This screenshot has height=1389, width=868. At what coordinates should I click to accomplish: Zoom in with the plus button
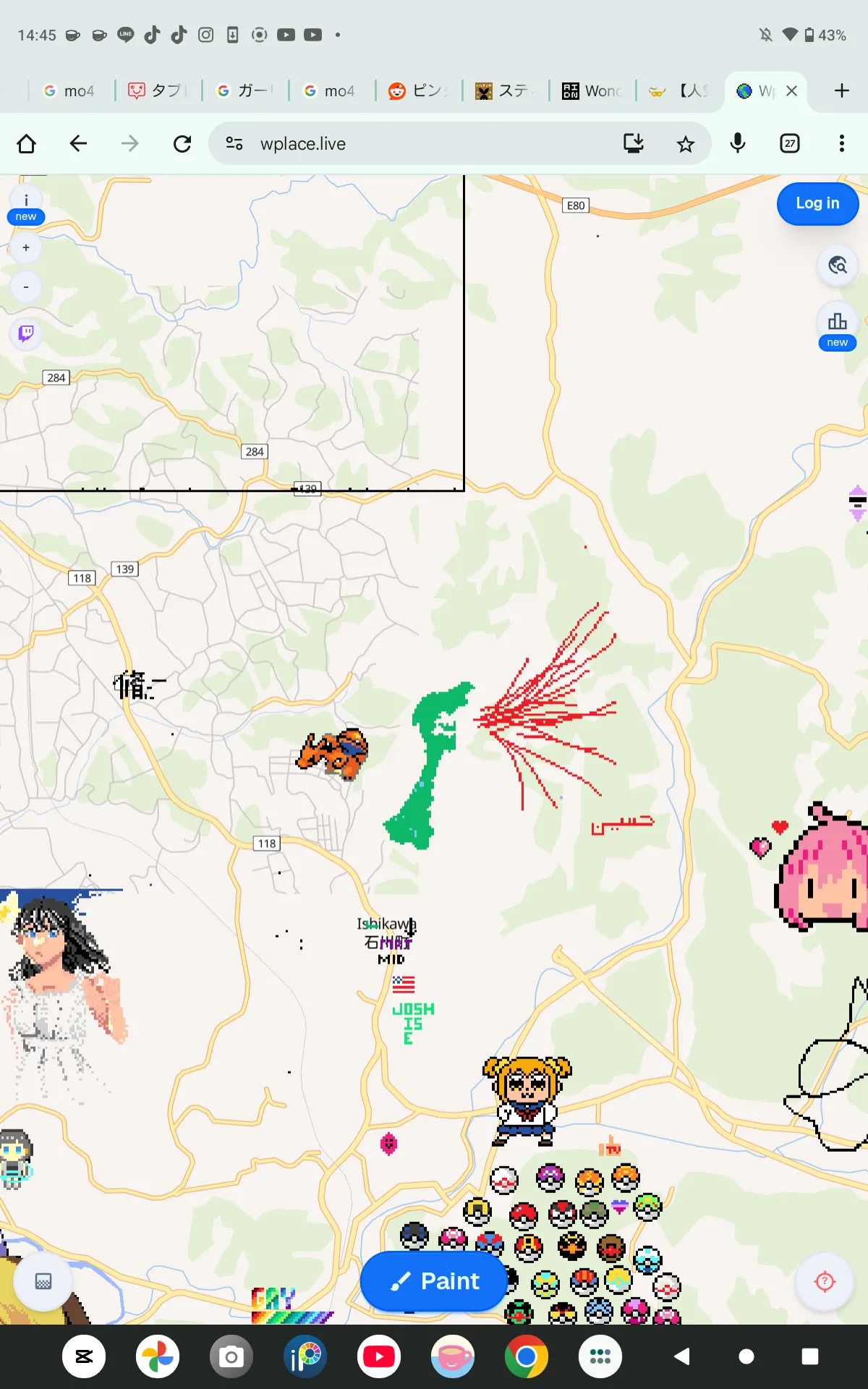pos(26,248)
